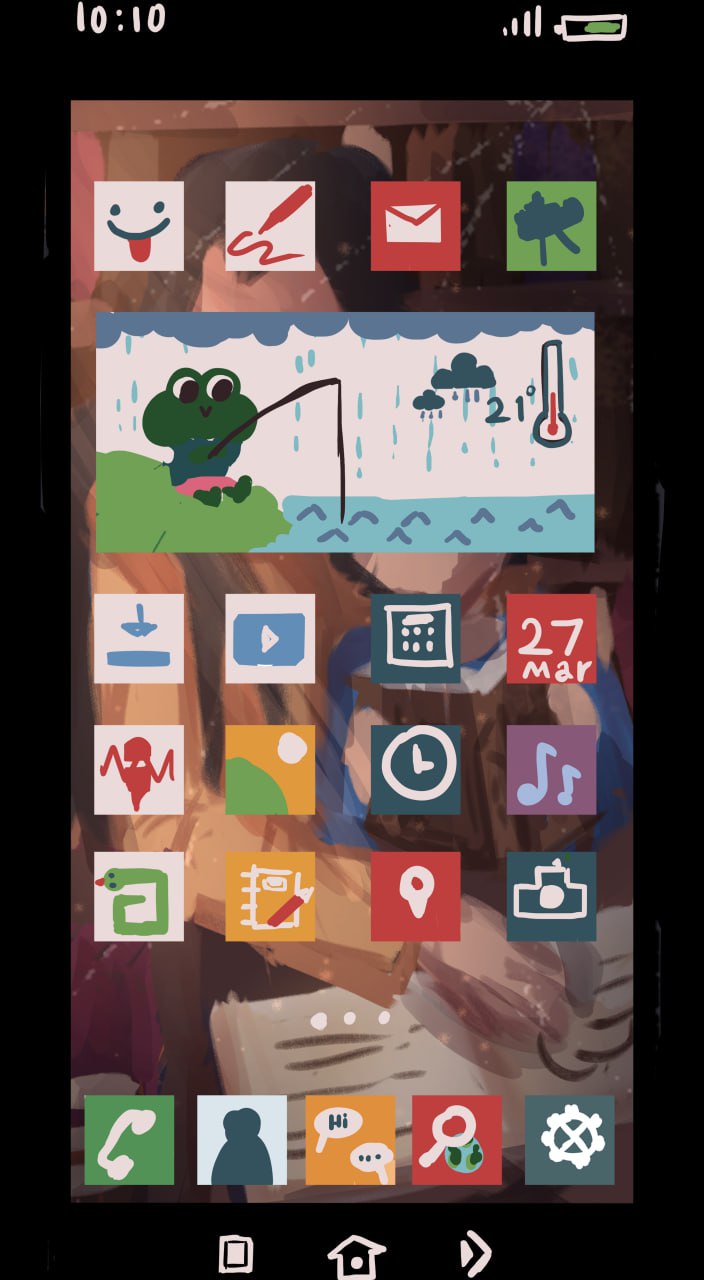Open the notepad with pencil app
Viewport: 704px width, 1280px height.
(x=270, y=896)
